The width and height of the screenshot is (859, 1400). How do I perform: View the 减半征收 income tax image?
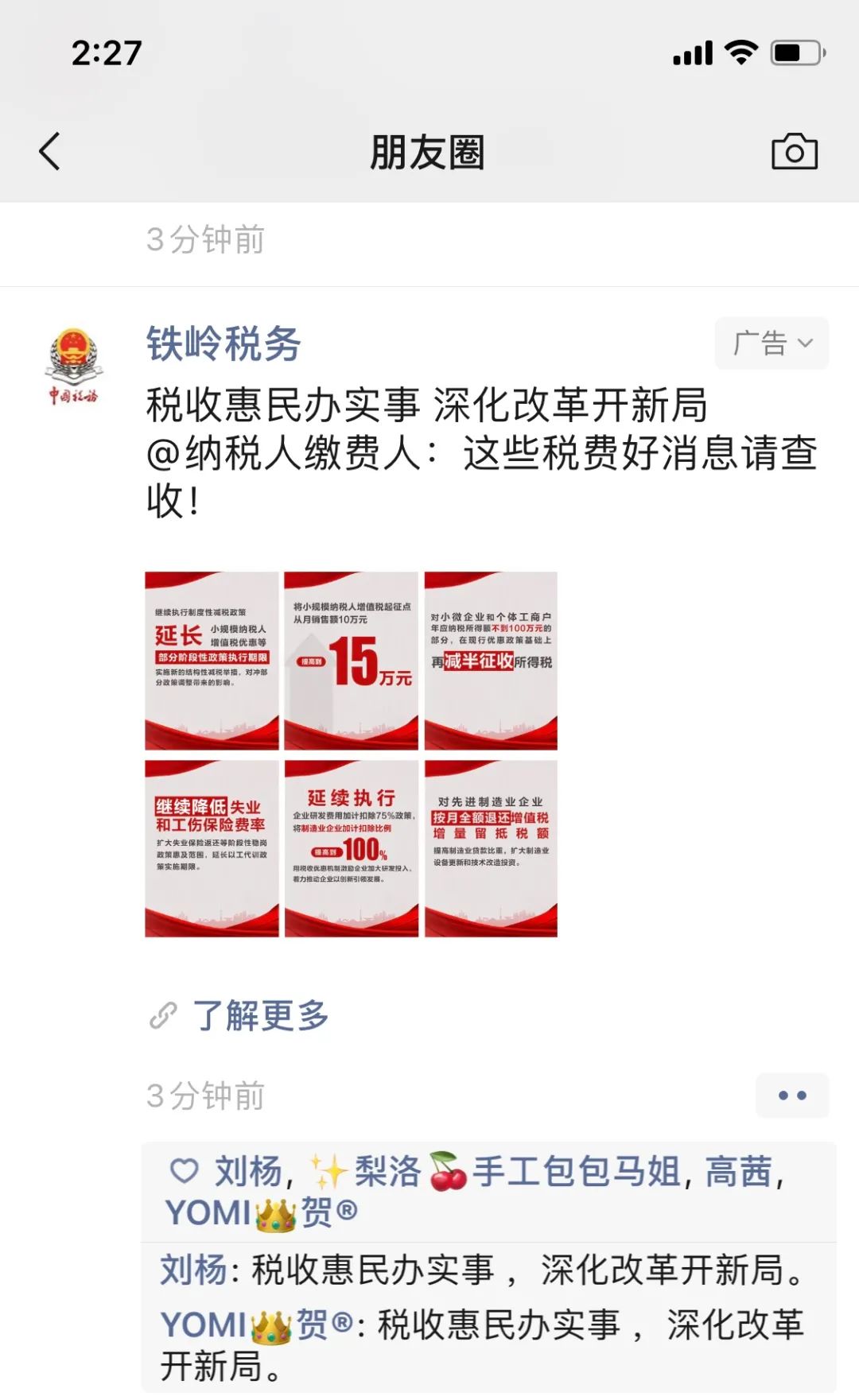491,661
